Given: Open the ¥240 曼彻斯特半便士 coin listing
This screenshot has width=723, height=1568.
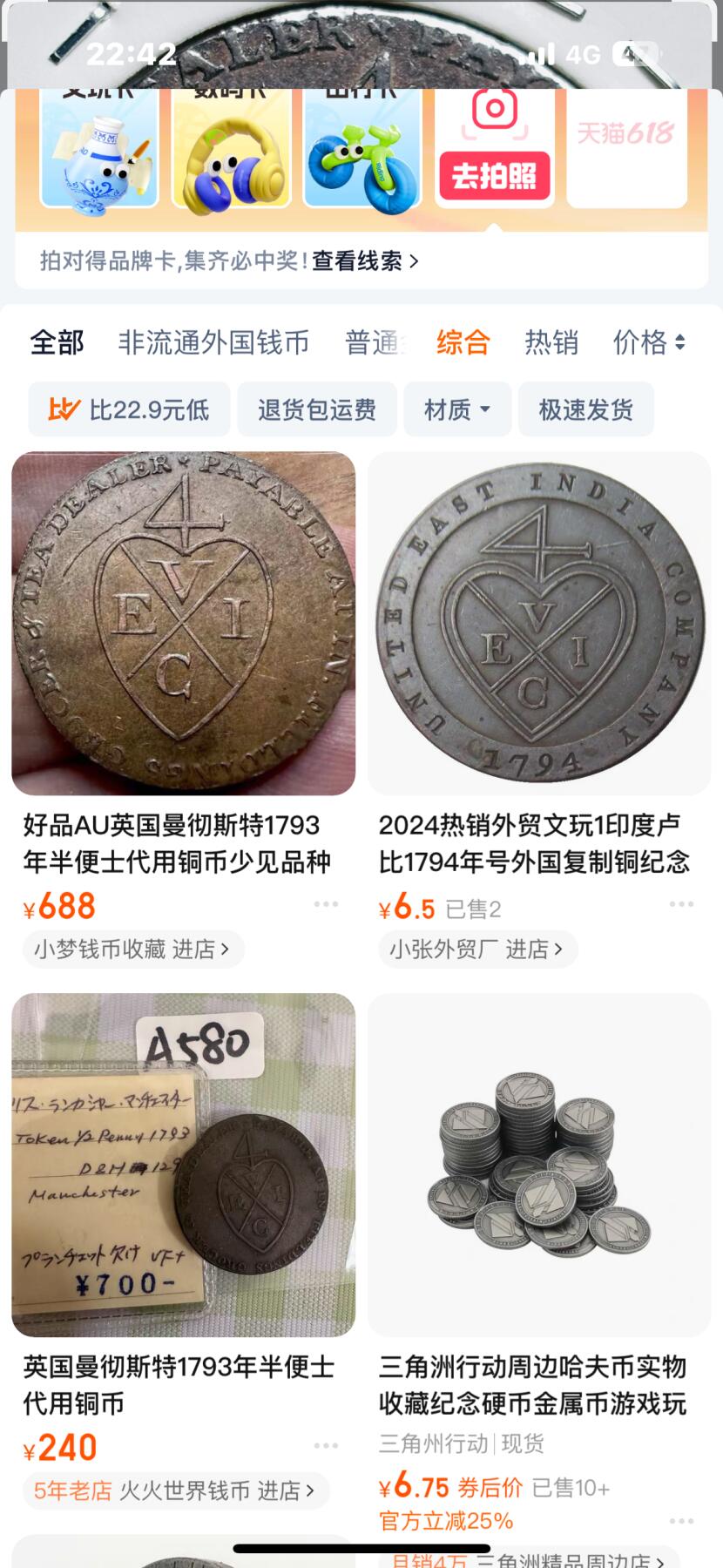Looking at the screenshot, I should coord(183,1165).
